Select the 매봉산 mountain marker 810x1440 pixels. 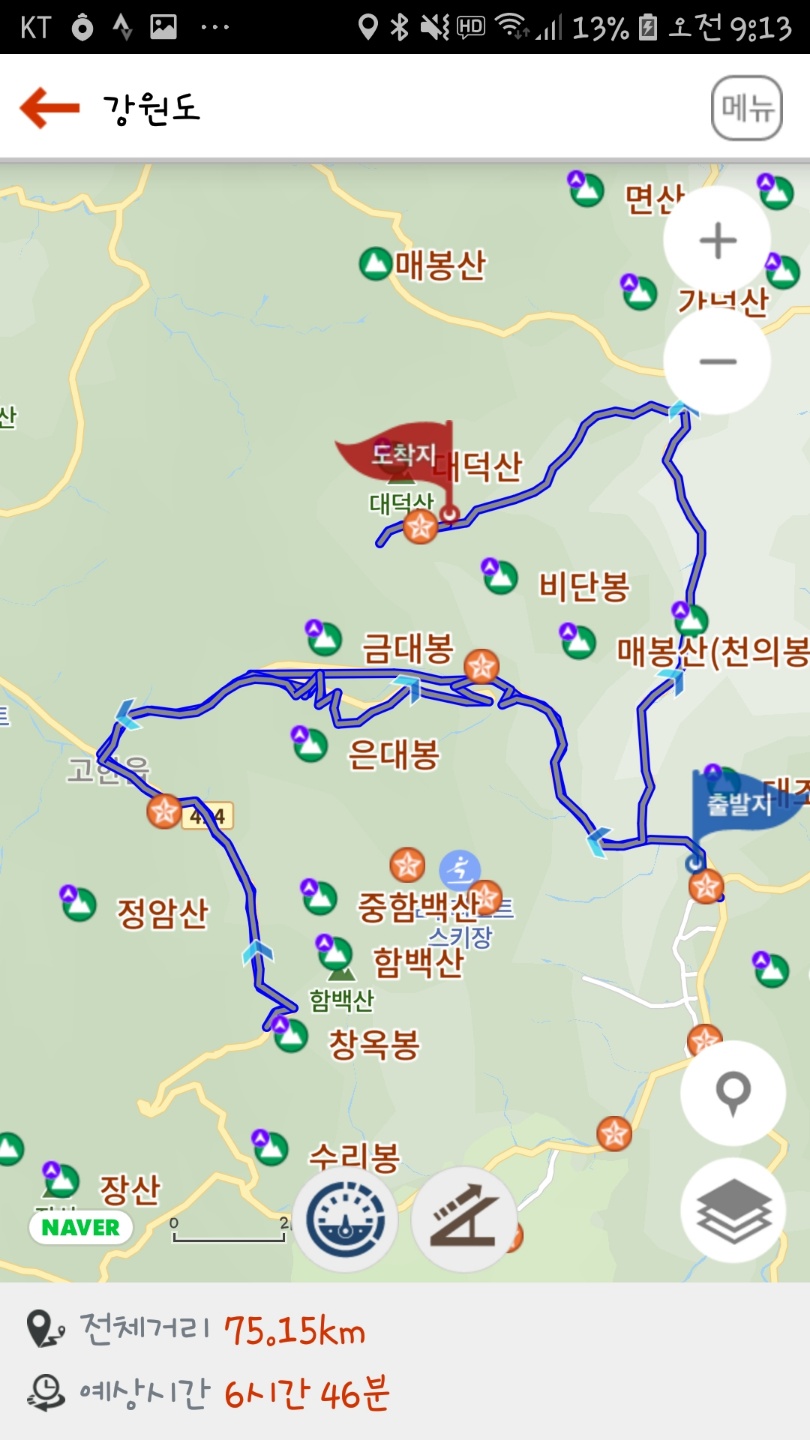pos(376,264)
